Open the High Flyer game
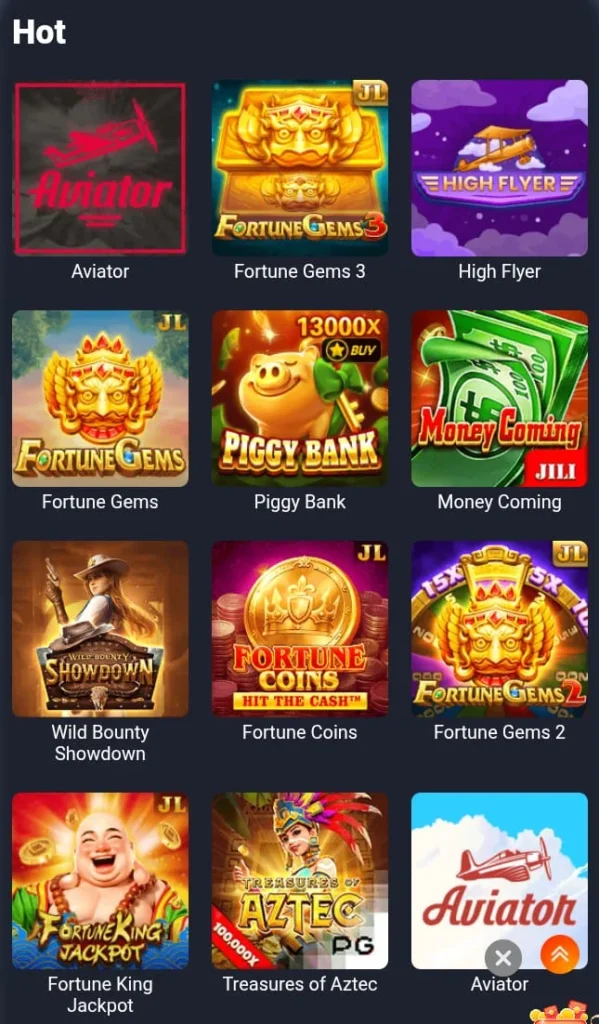Screen dimensions: 599x1024 (x=499, y=168)
